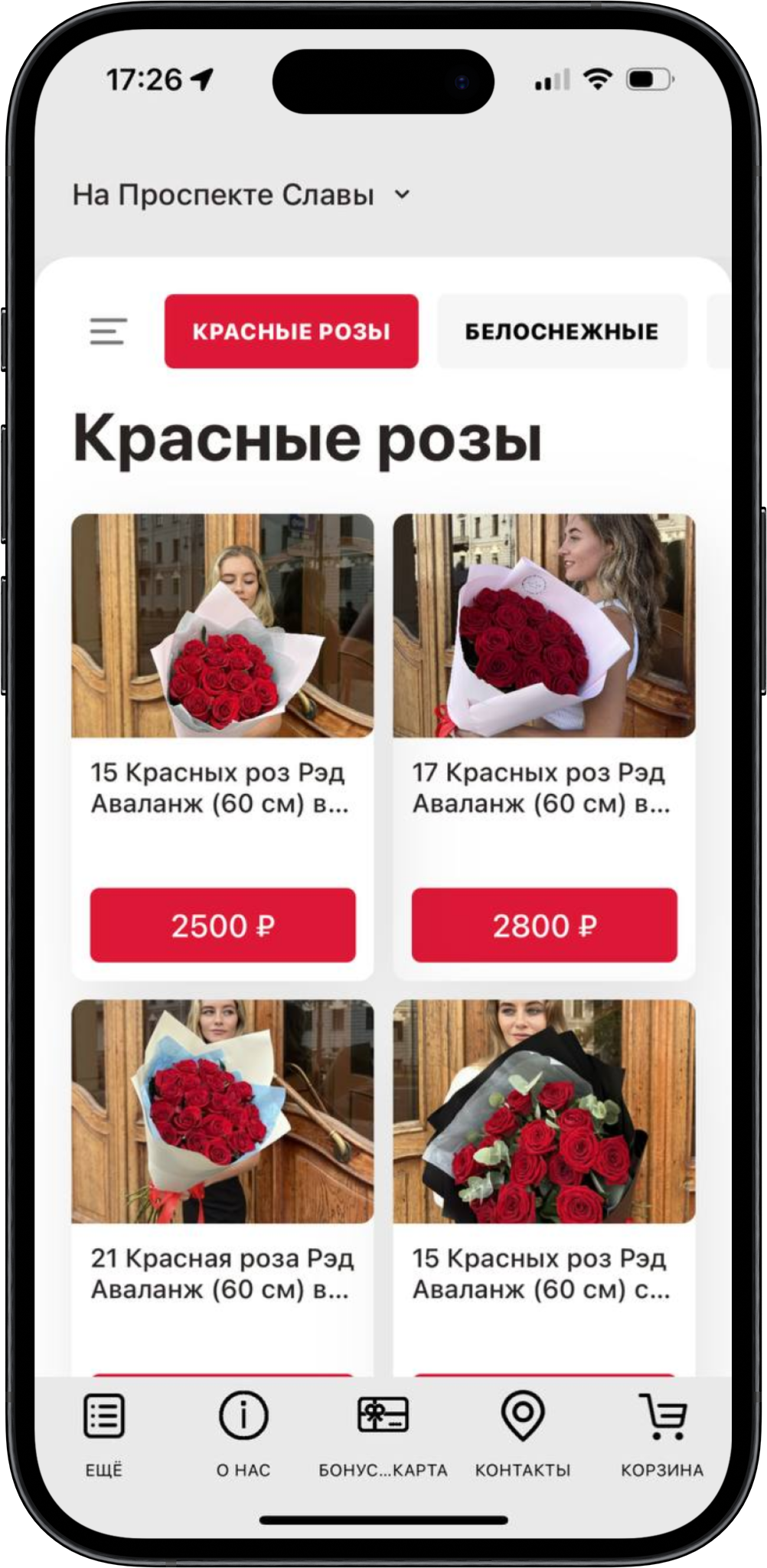This screenshot has height=1568, width=767.
Task: Select the Красные розы category chip
Action: 291,332
